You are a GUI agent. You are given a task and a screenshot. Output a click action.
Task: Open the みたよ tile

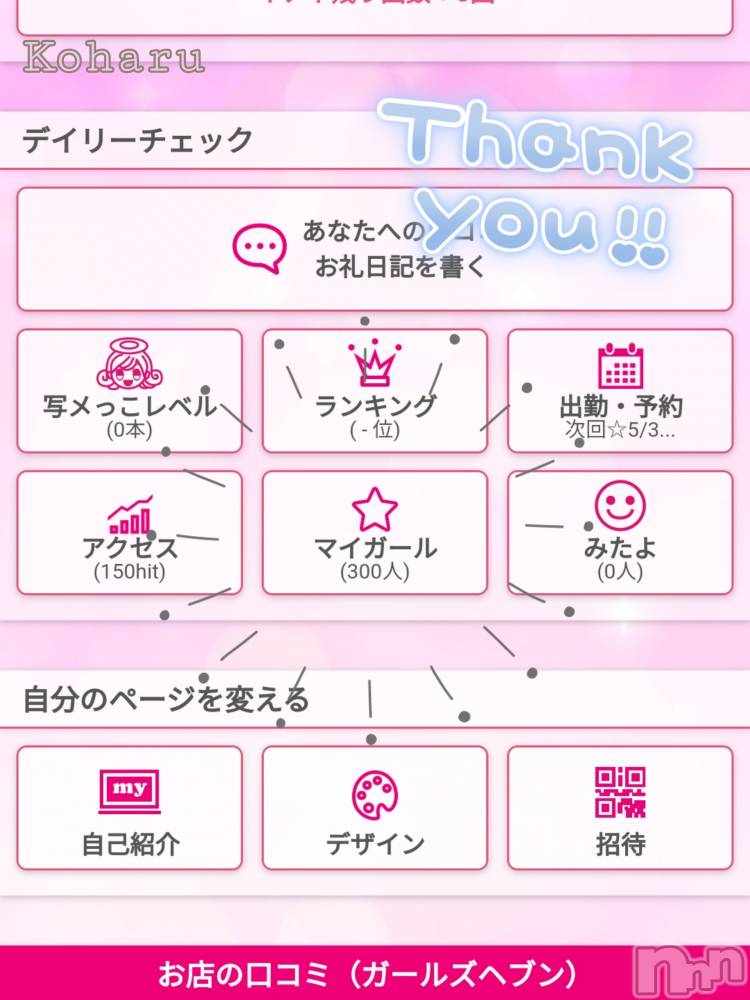point(620,533)
